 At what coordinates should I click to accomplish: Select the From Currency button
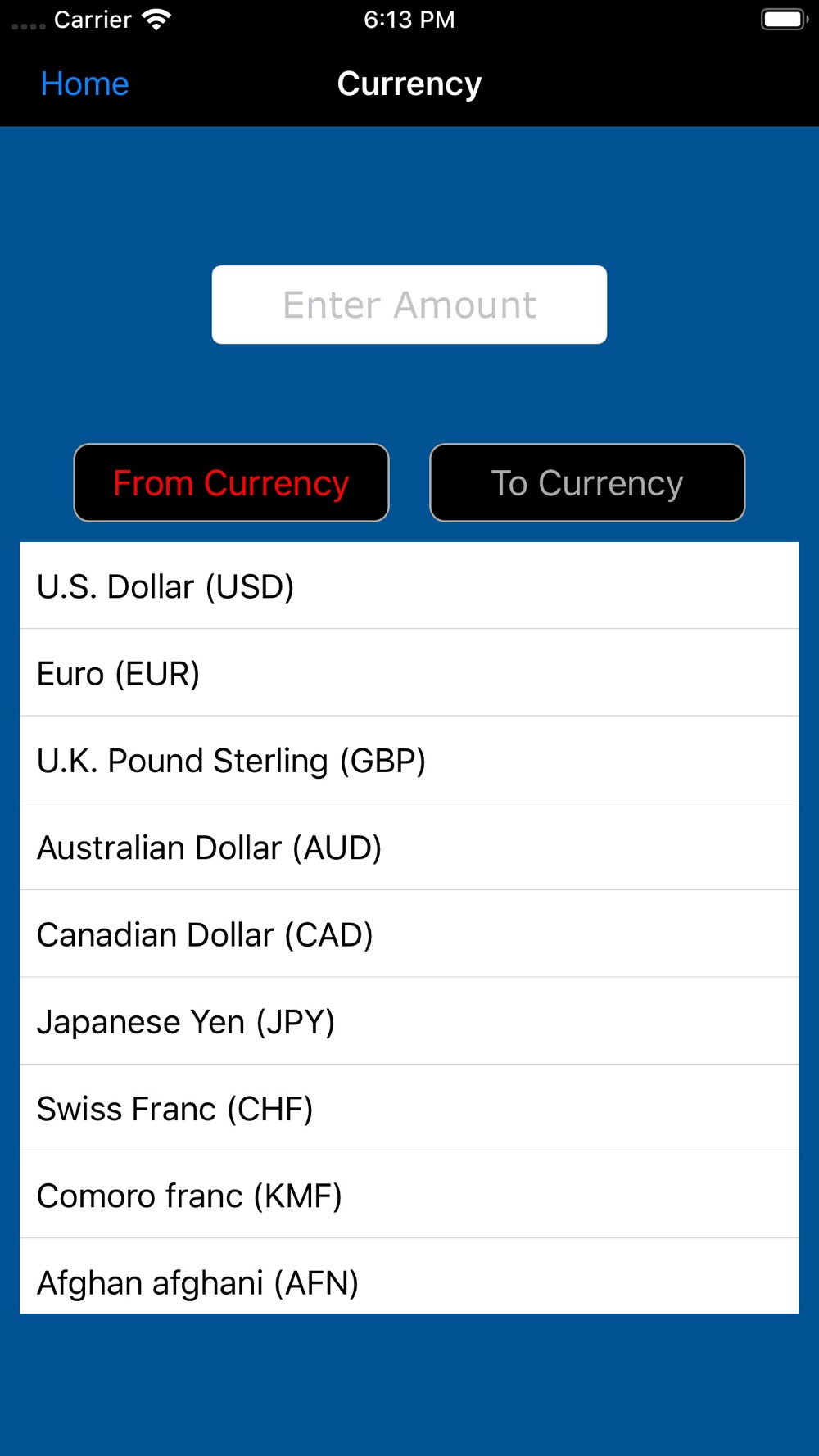click(x=231, y=483)
